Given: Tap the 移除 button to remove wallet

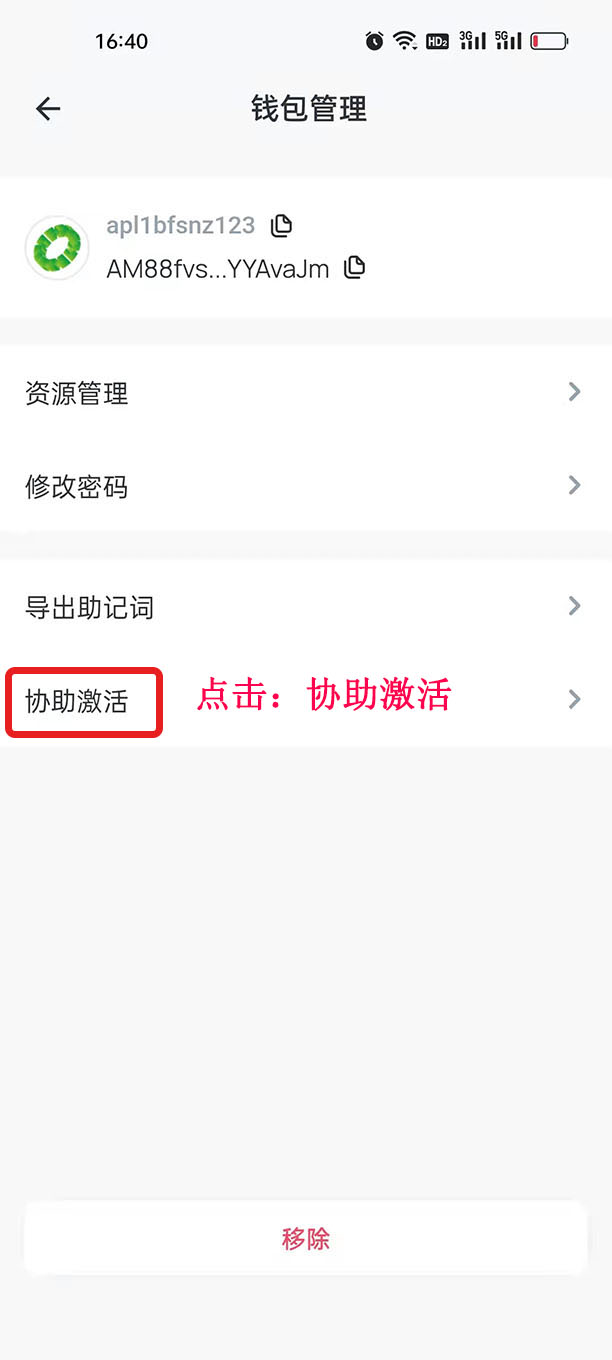Looking at the screenshot, I should (305, 1239).
